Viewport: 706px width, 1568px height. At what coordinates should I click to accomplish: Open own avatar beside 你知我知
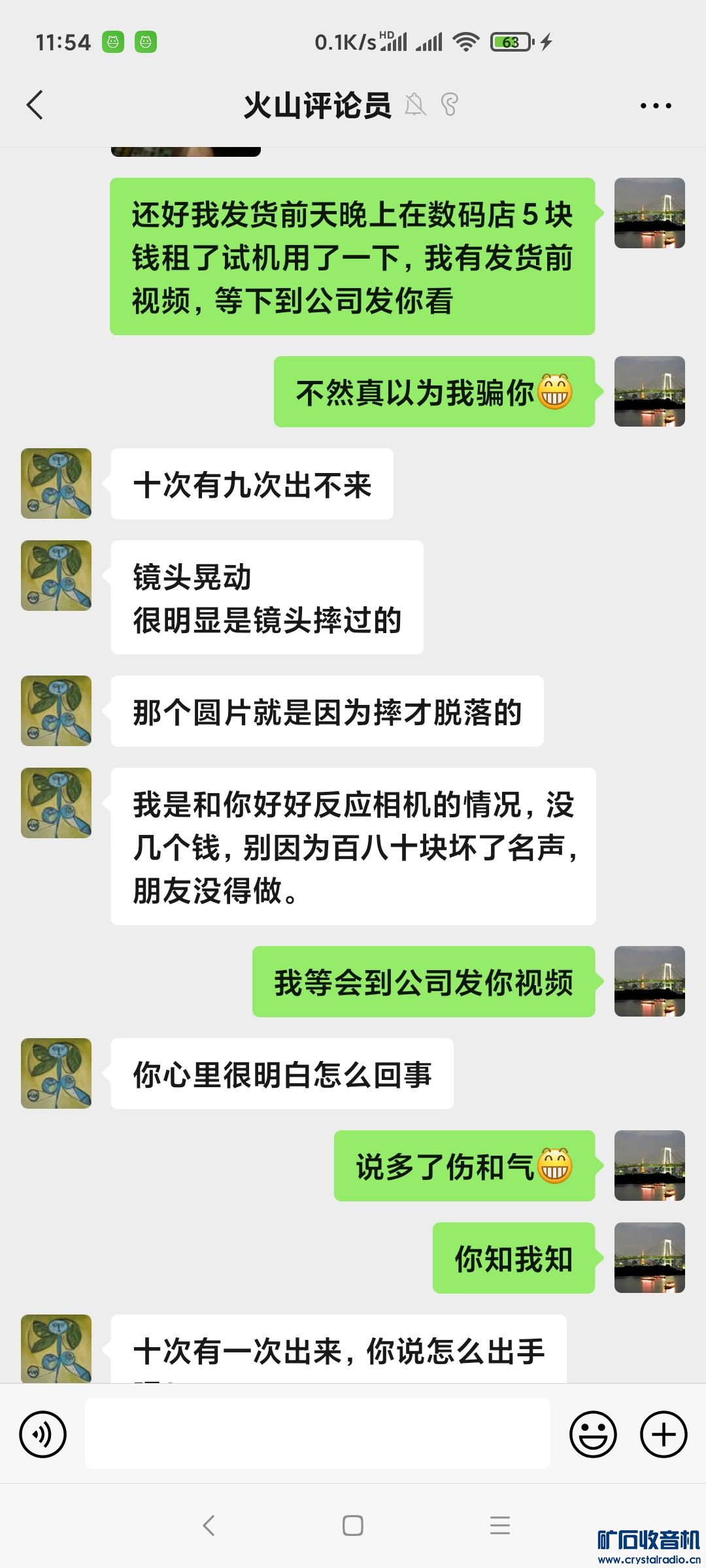pyautogui.click(x=649, y=1258)
